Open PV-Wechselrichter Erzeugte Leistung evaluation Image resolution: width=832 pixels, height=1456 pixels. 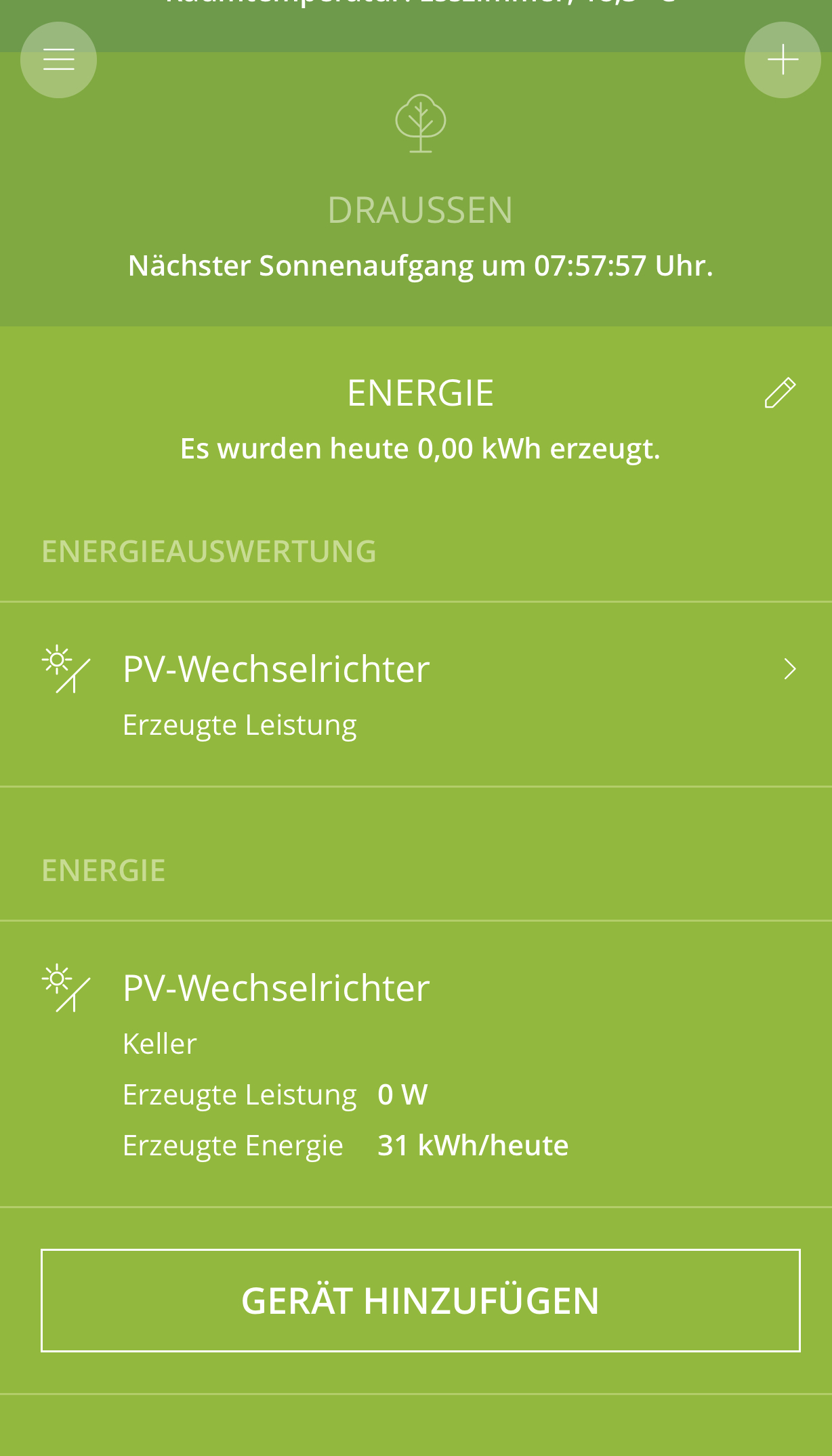coord(416,694)
